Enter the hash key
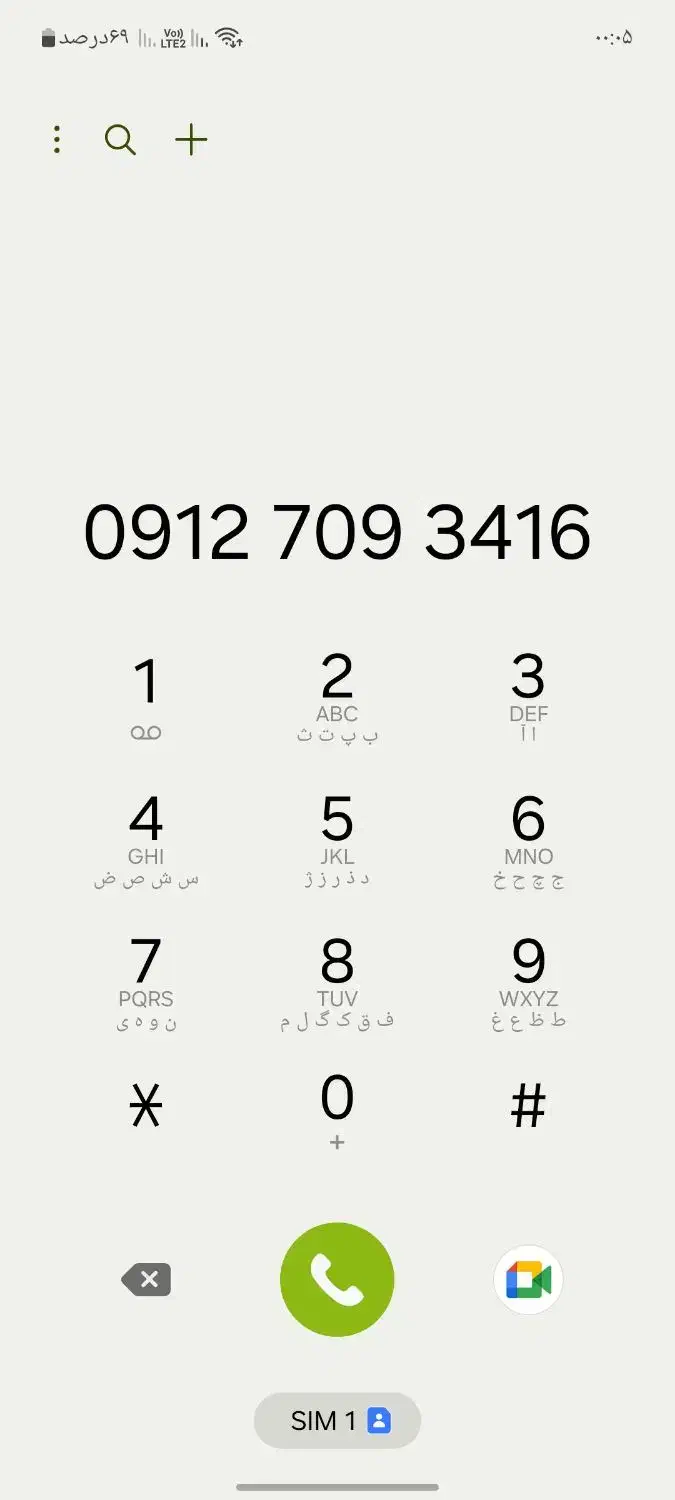The image size is (675, 1500). tap(528, 1107)
